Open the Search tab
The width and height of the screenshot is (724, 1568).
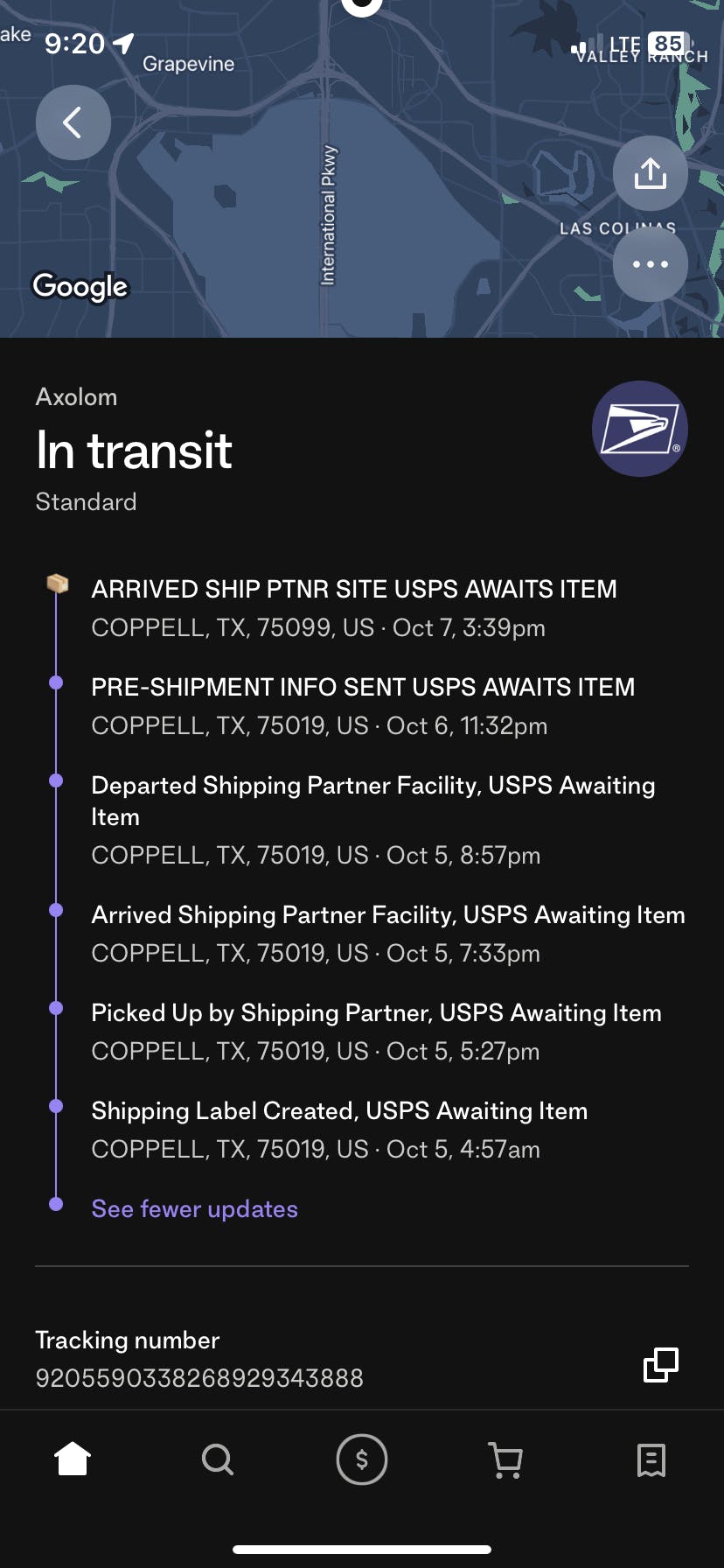coord(217,1459)
